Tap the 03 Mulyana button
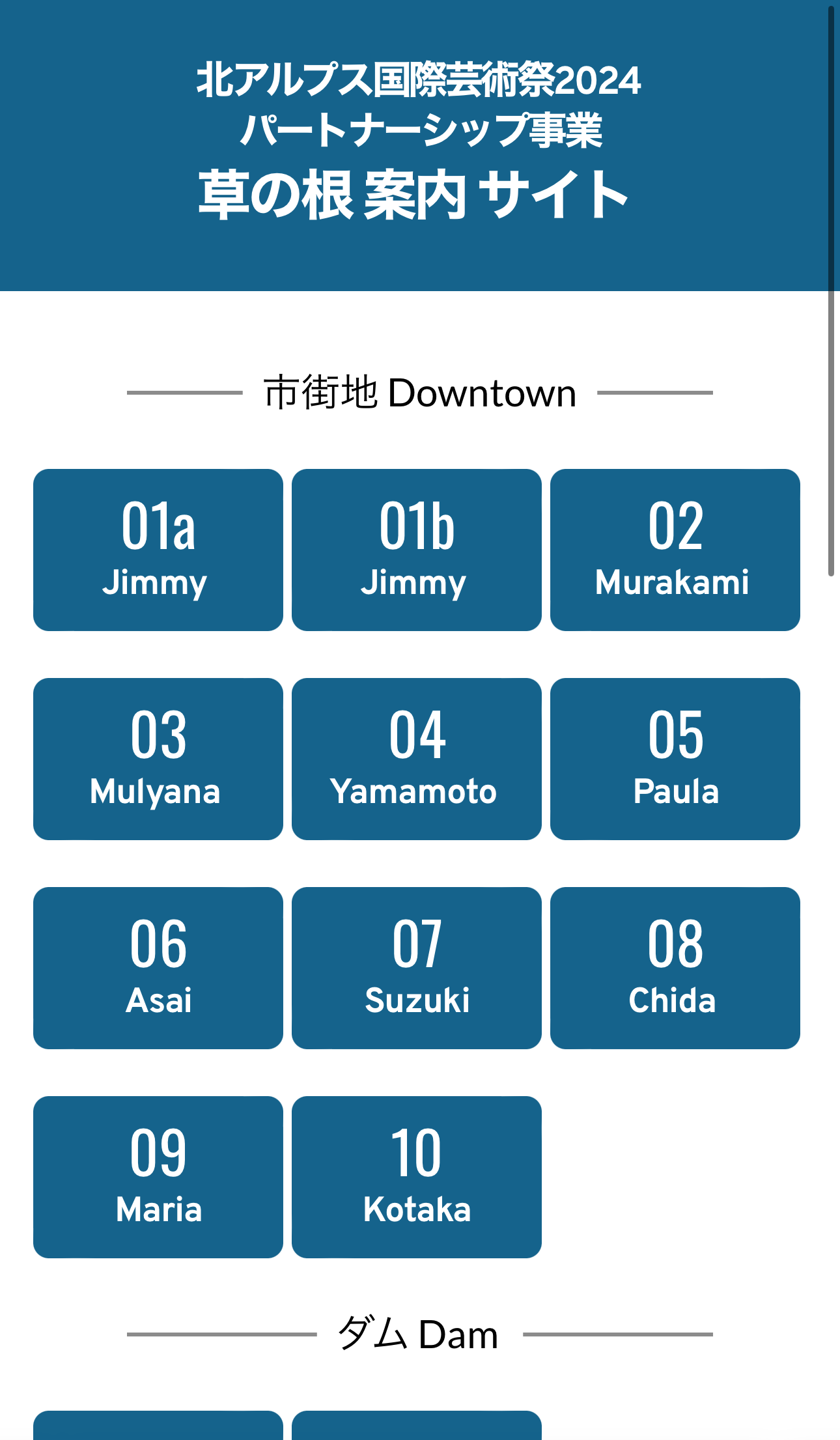 [x=158, y=759]
